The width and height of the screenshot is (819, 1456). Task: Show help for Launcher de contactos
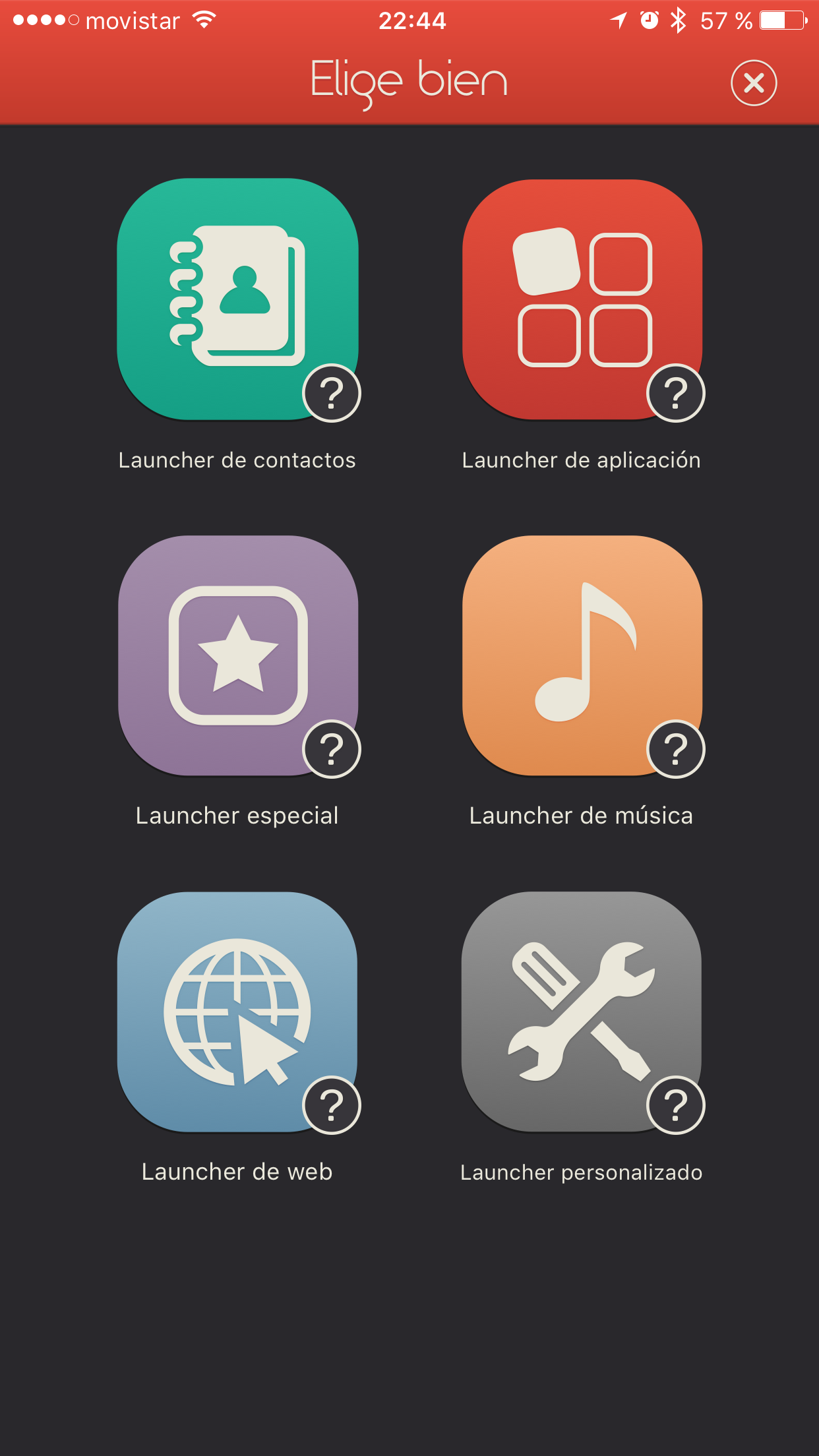click(332, 393)
